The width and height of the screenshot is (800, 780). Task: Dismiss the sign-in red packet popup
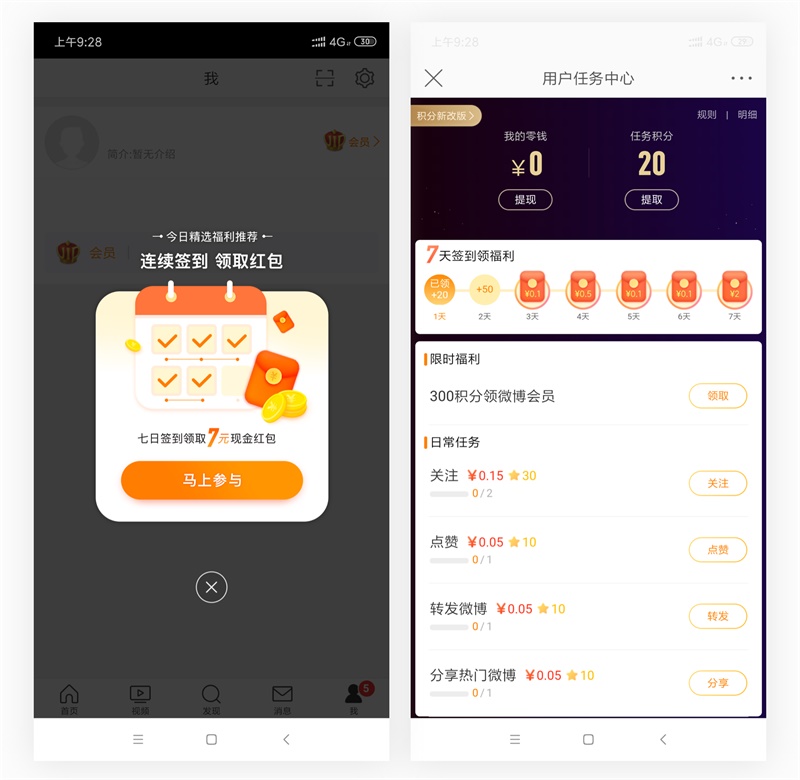click(x=211, y=588)
